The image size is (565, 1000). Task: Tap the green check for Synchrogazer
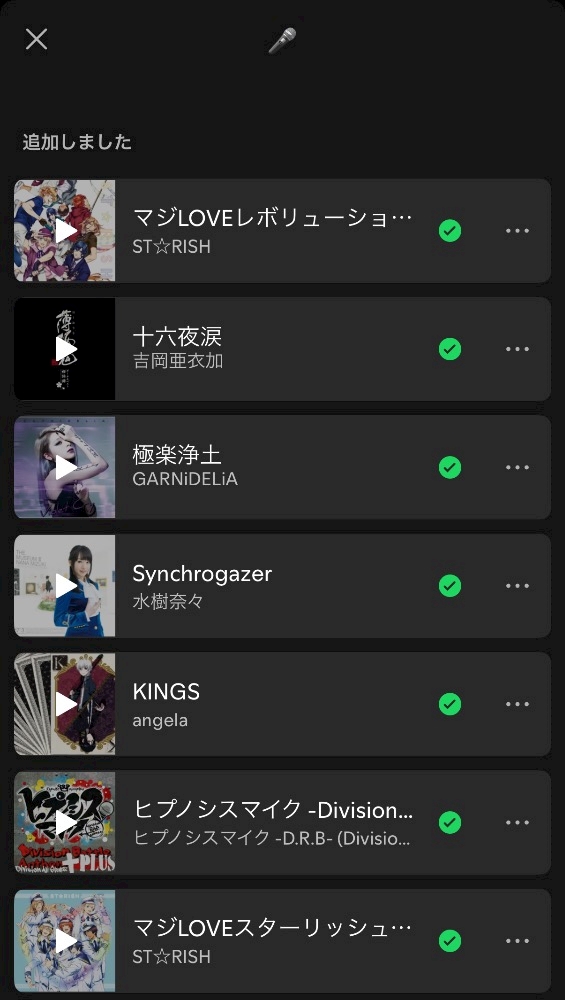[450, 585]
